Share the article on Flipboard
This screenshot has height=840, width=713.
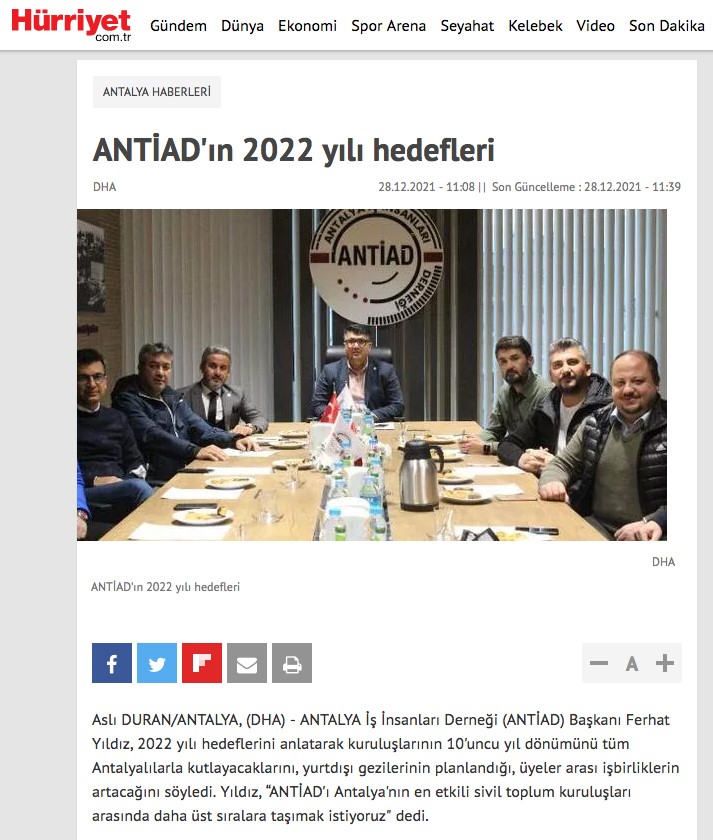pyautogui.click(x=202, y=663)
